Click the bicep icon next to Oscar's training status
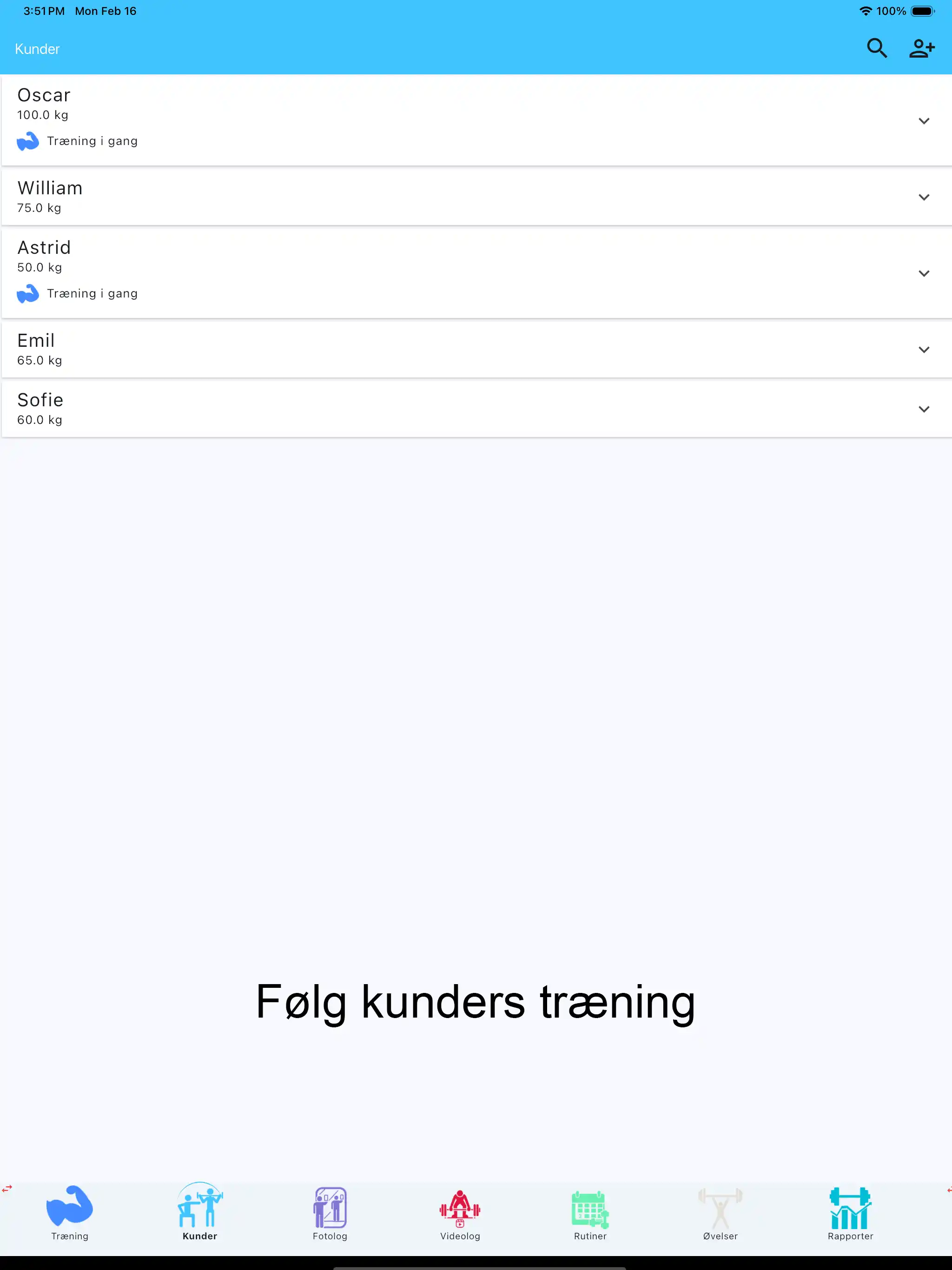This screenshot has height=1270, width=952. [x=28, y=141]
